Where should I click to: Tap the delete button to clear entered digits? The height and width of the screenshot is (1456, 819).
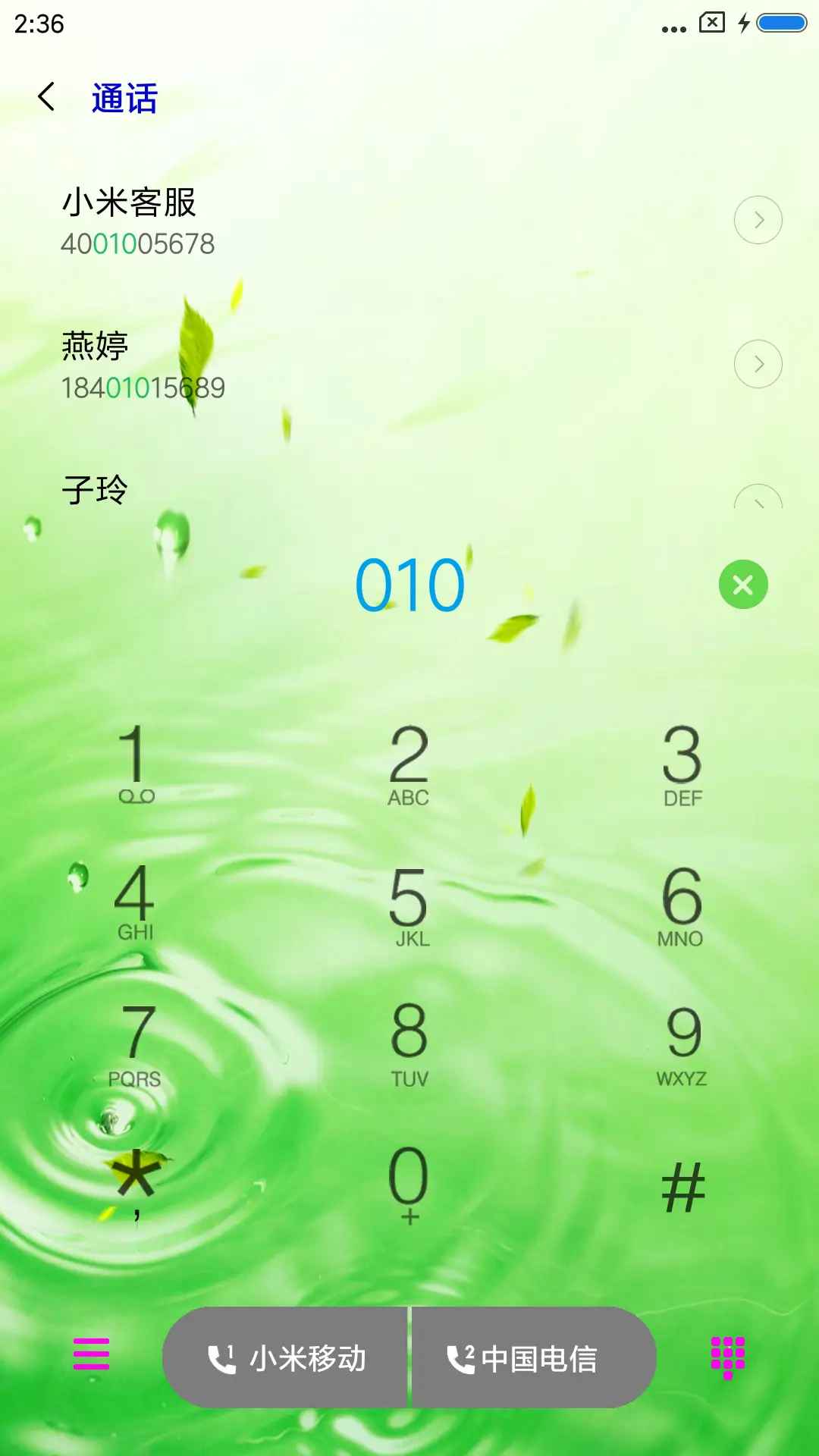tap(743, 585)
